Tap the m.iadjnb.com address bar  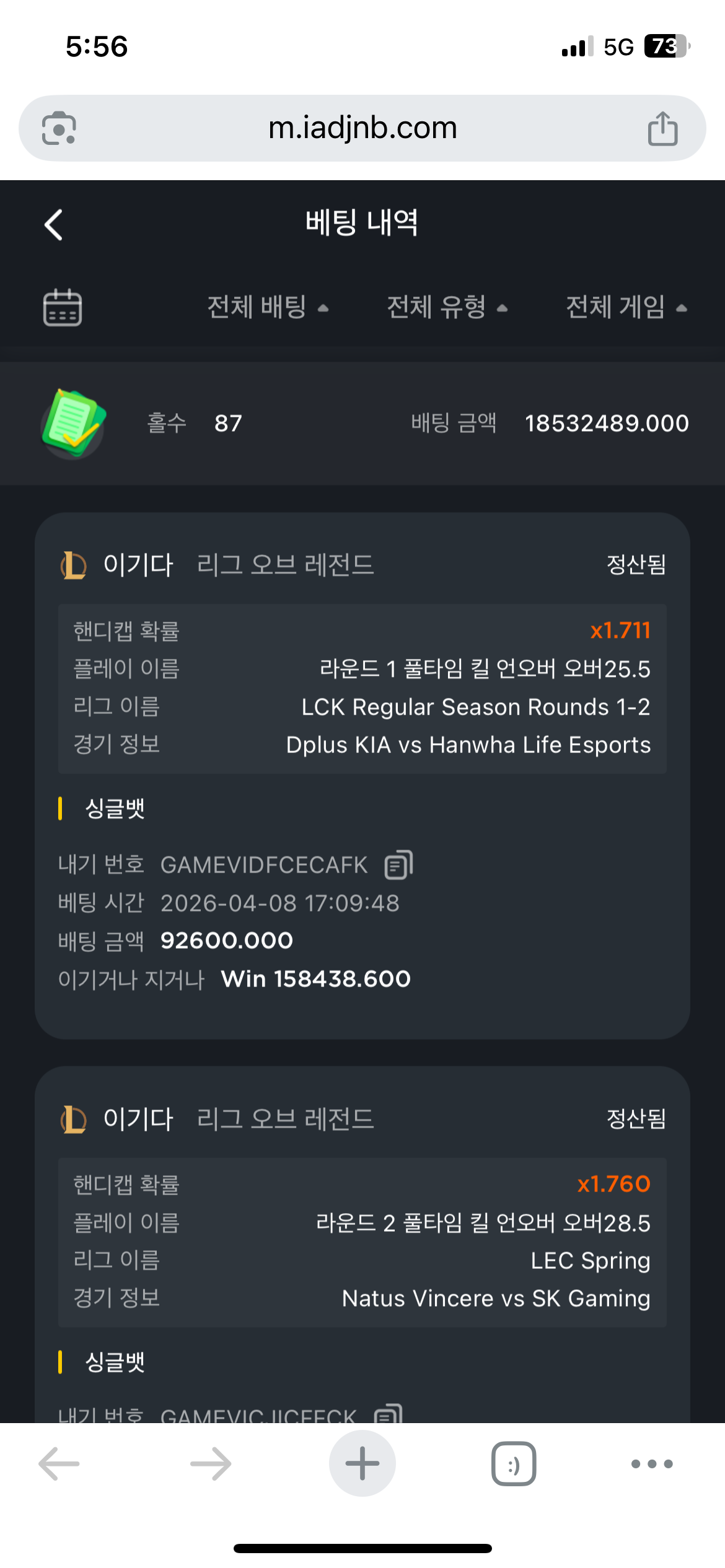[362, 128]
